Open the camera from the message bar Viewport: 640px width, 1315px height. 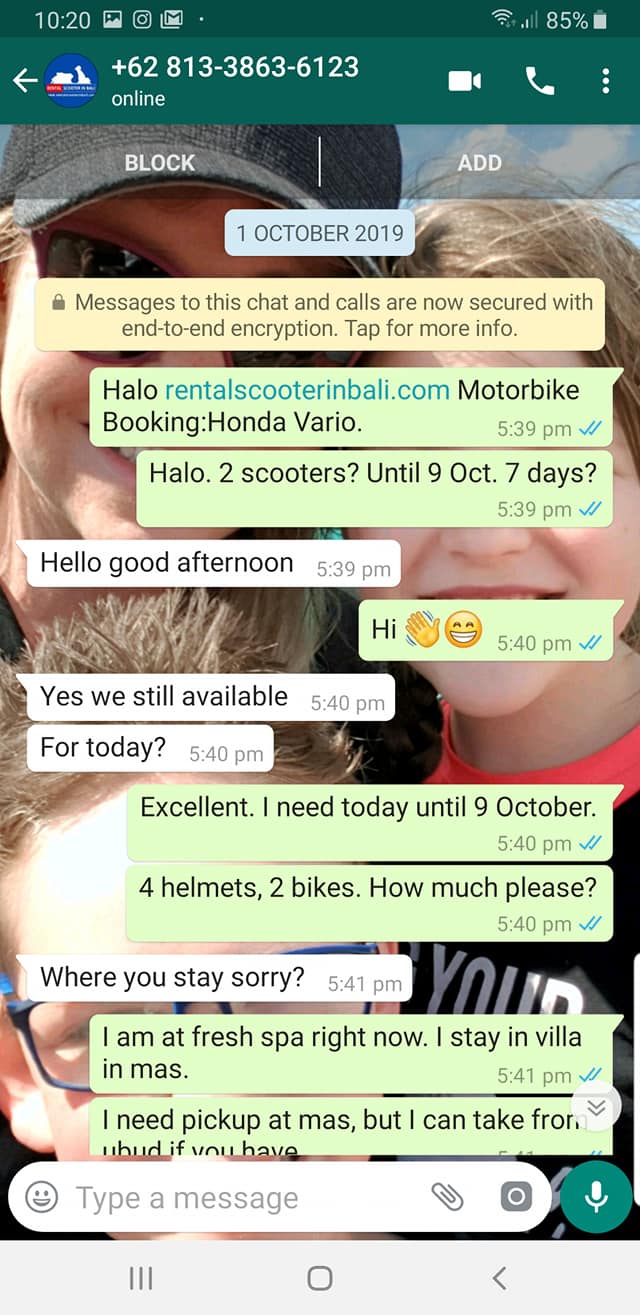pyautogui.click(x=516, y=1197)
